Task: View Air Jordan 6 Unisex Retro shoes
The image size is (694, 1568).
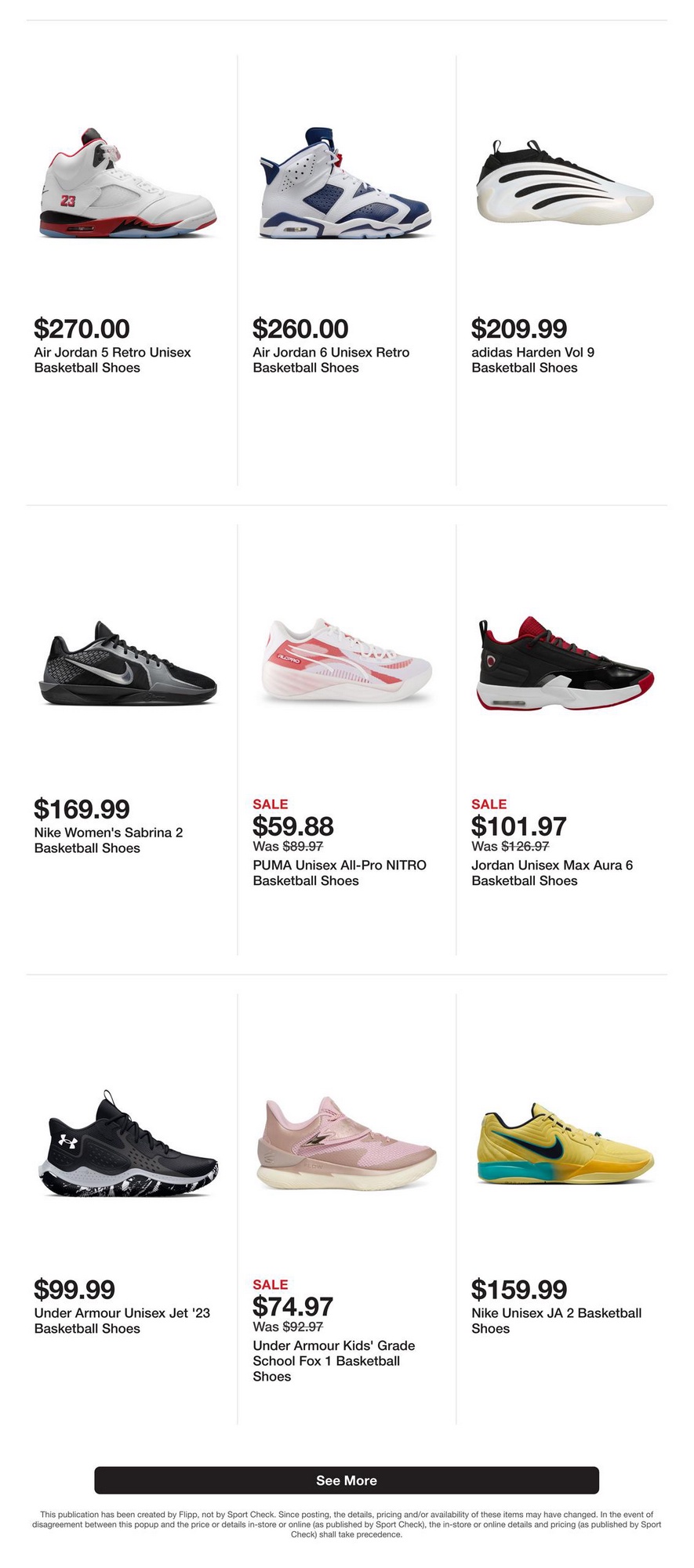Action: coord(346,184)
